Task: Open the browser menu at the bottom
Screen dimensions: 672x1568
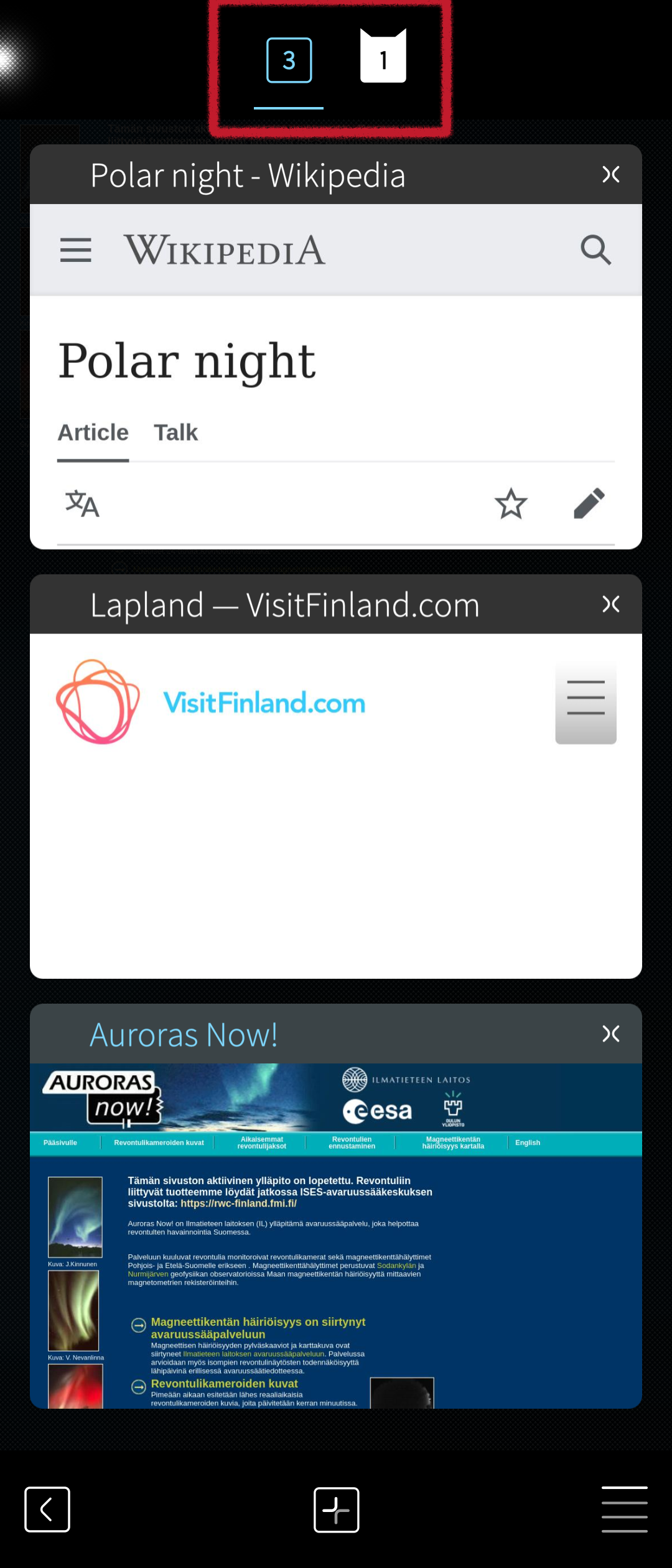Action: [624, 1509]
